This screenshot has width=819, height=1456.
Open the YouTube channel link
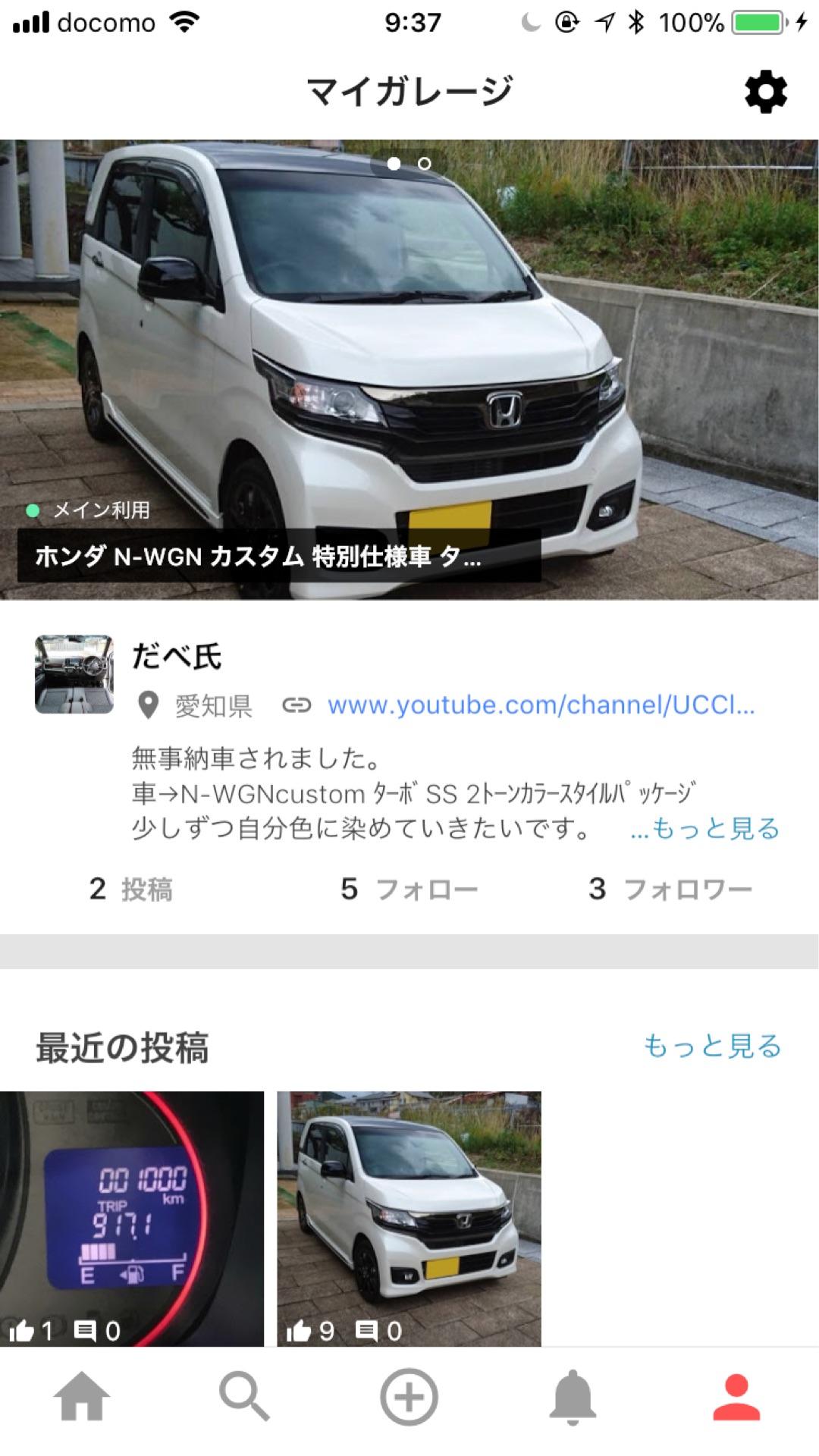click(543, 704)
